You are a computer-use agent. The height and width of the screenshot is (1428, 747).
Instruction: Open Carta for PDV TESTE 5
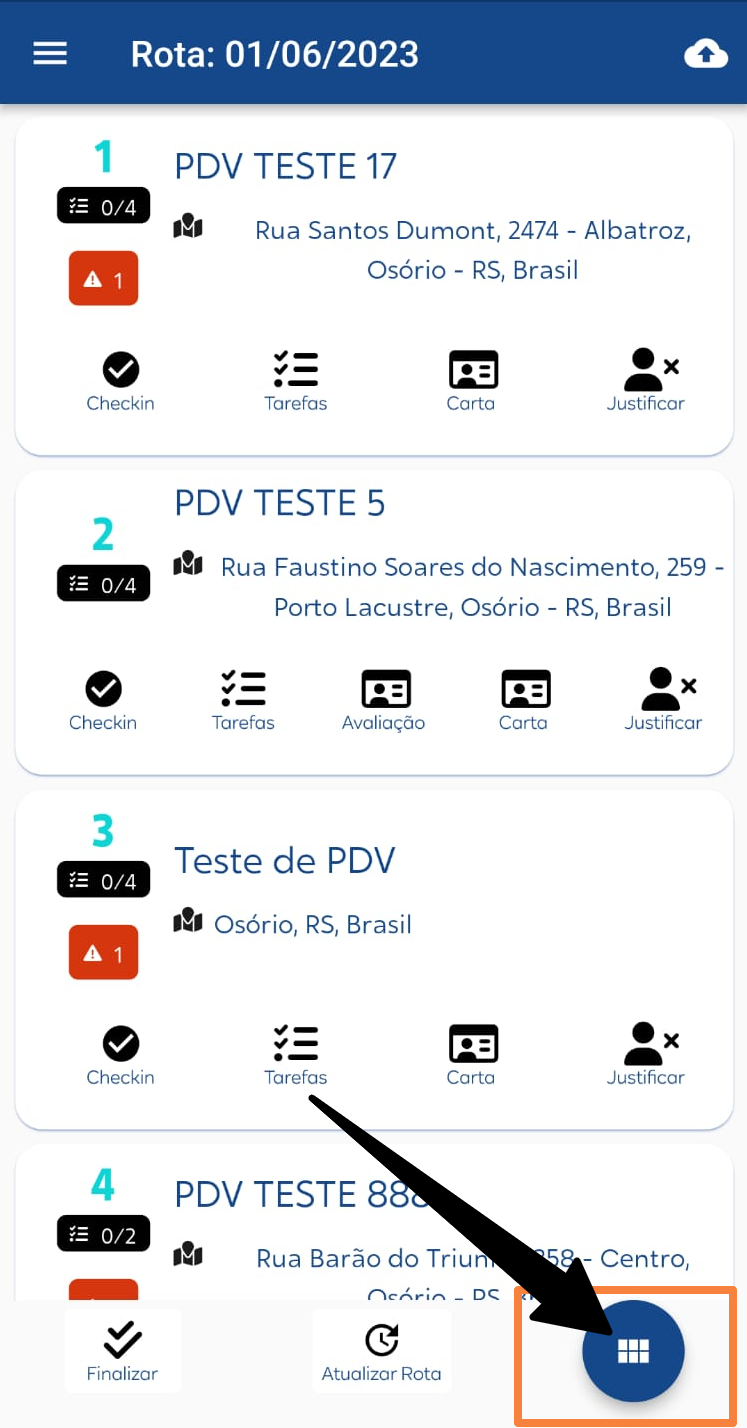click(524, 701)
